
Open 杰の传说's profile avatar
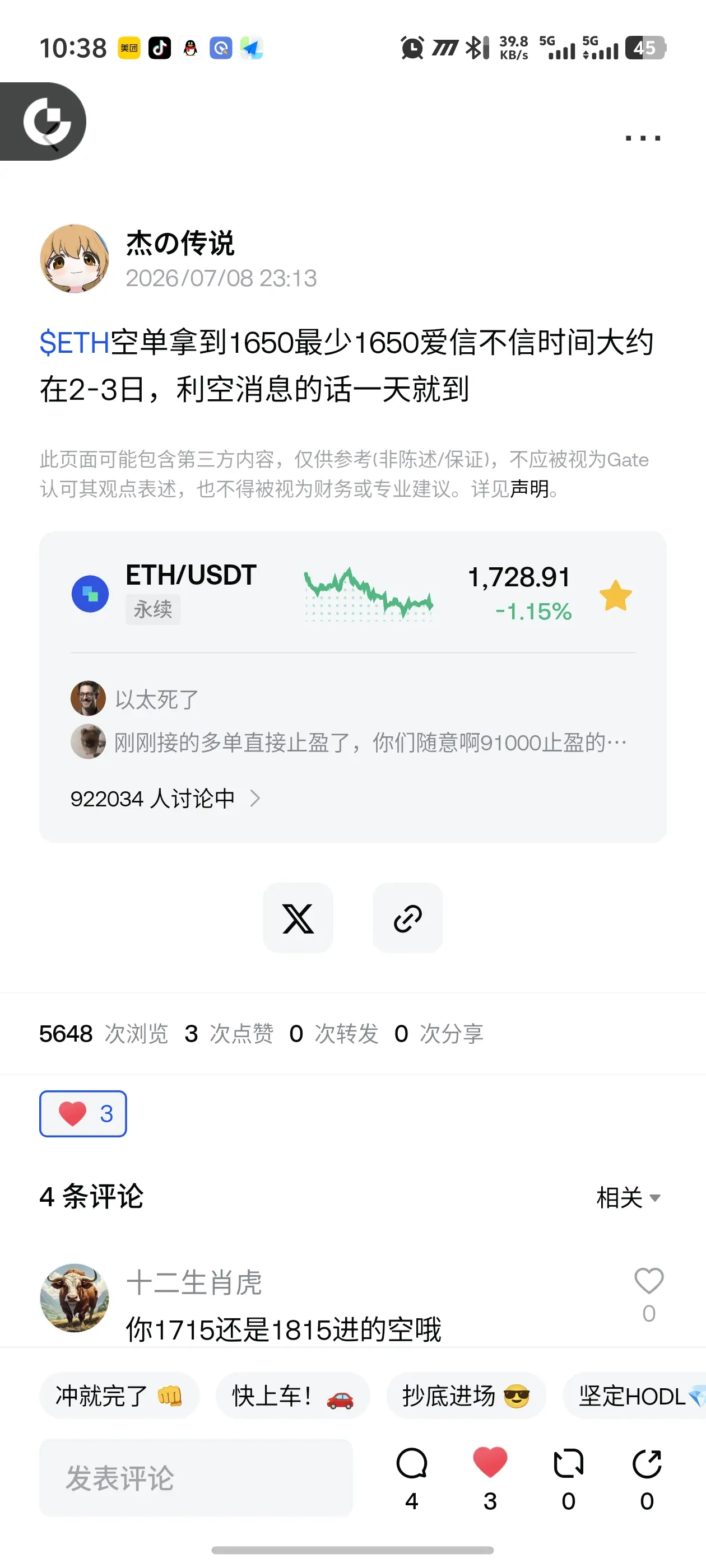coord(75,259)
